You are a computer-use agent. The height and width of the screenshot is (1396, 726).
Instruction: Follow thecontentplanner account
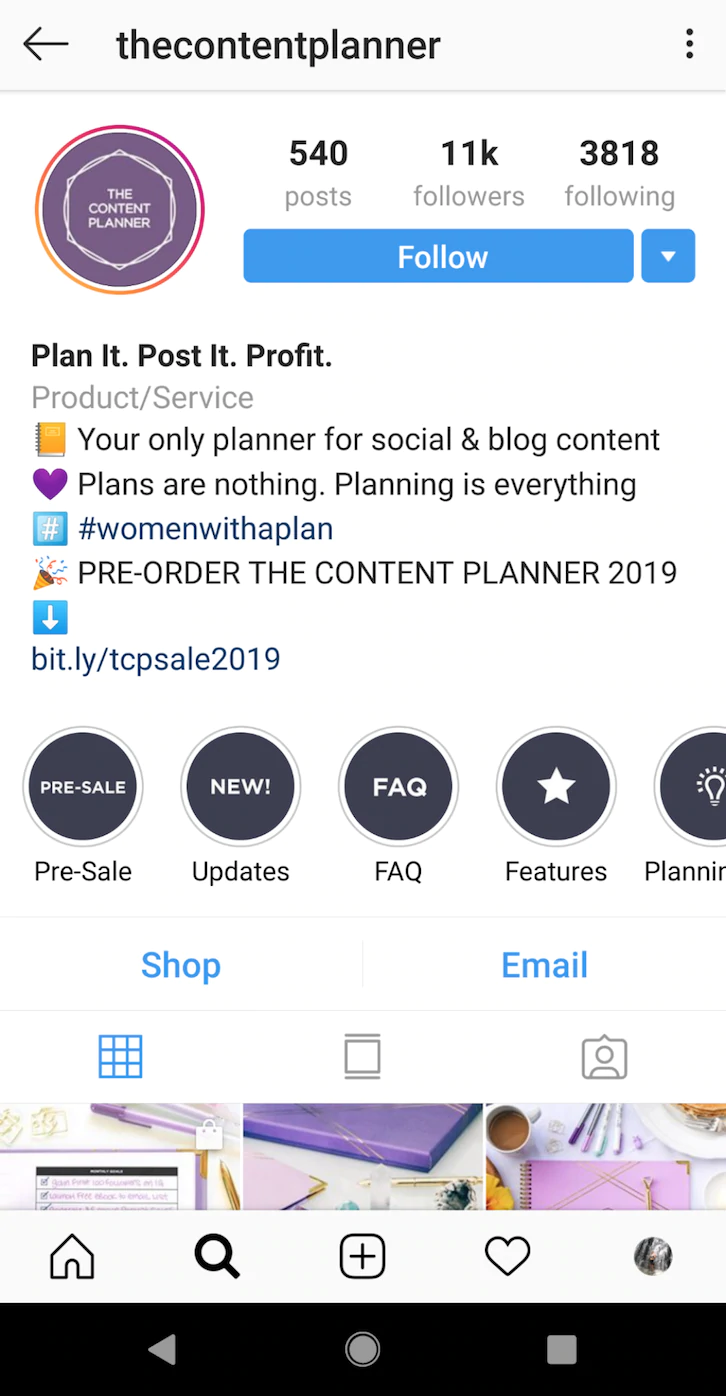click(438, 257)
